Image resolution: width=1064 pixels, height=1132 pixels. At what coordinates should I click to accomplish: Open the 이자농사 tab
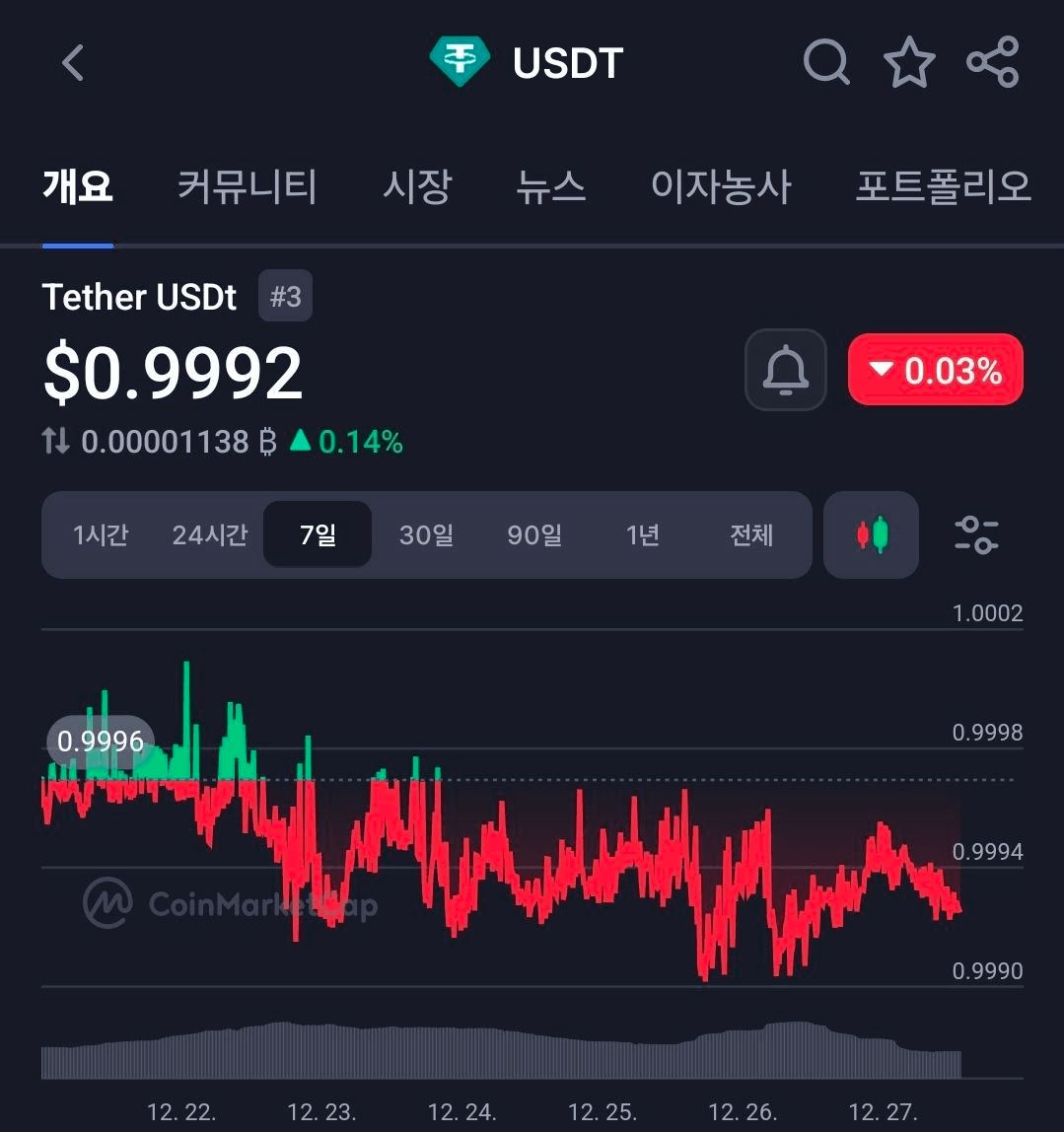tap(721, 186)
